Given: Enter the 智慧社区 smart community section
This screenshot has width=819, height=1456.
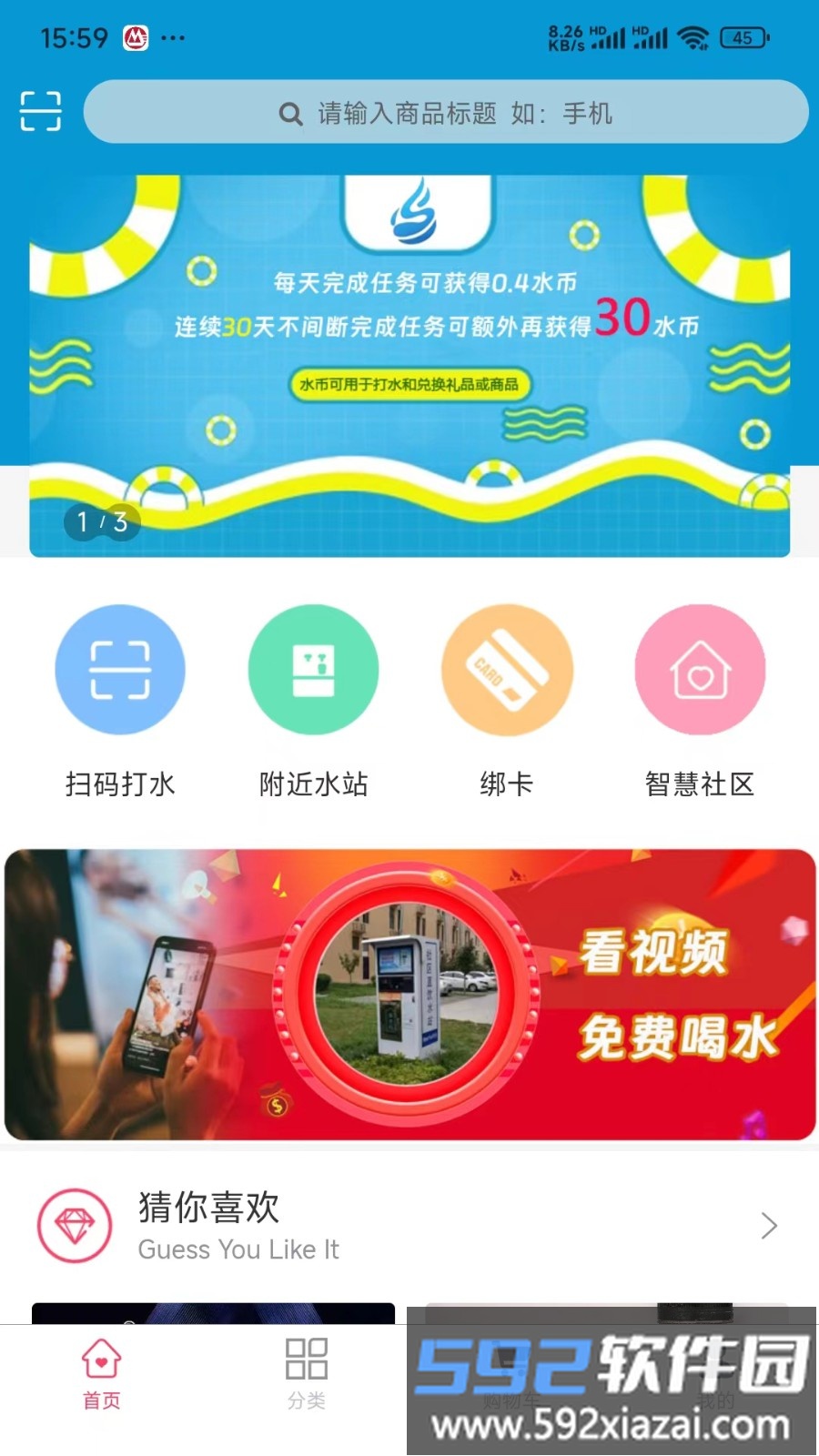Looking at the screenshot, I should coord(700,669).
